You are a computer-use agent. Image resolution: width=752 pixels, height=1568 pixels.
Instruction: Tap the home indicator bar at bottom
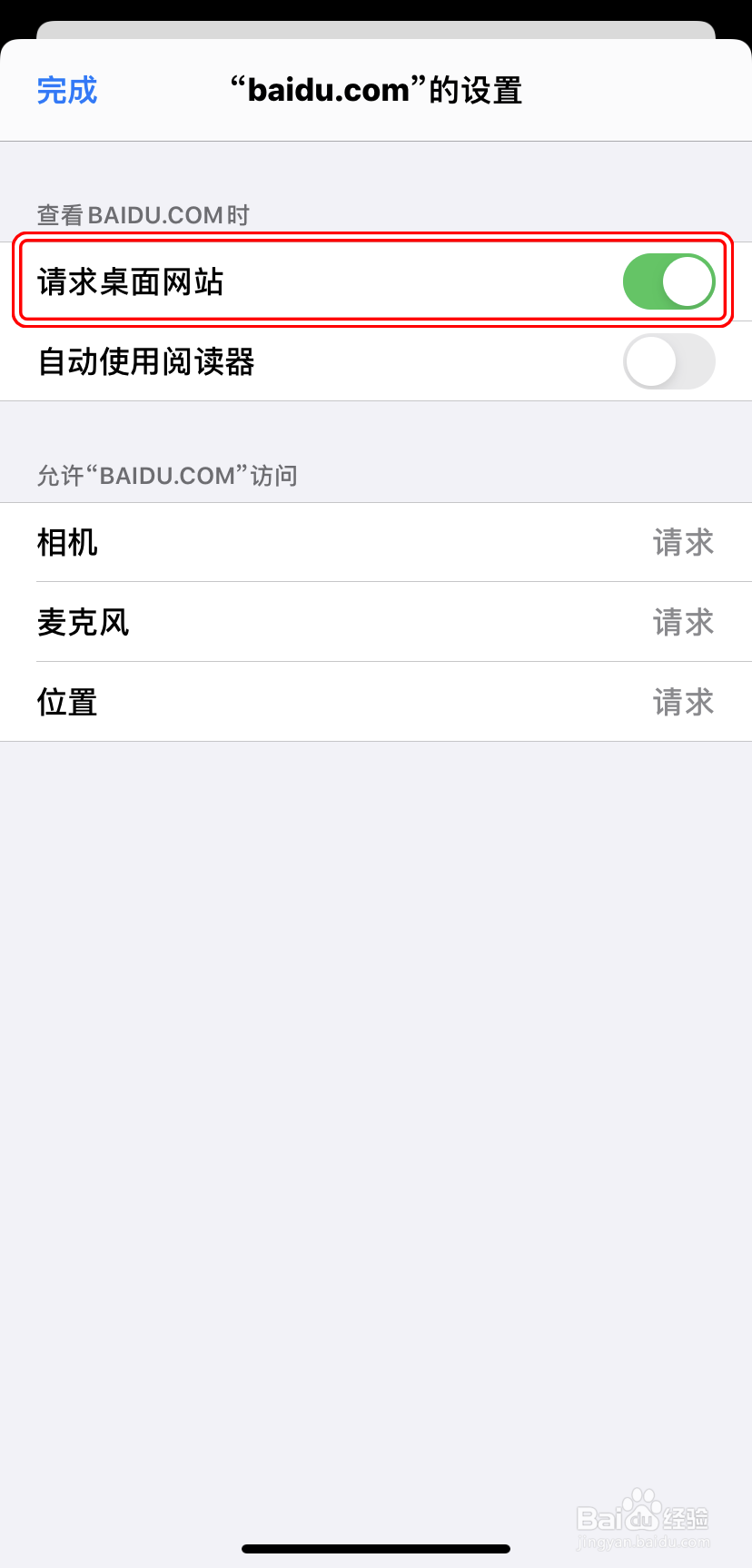[376, 1546]
